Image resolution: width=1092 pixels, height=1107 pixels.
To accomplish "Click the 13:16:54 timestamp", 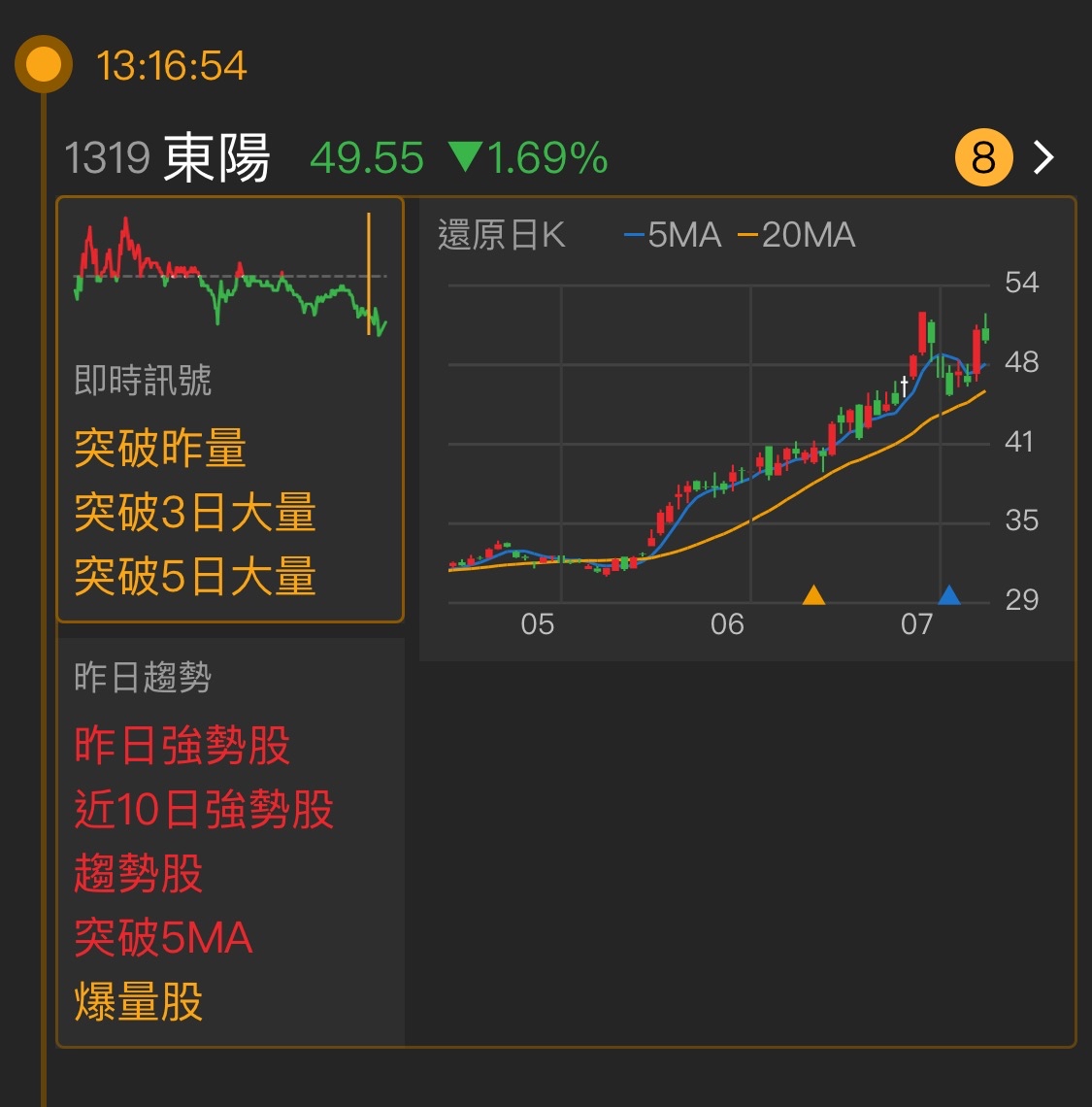I will [171, 66].
